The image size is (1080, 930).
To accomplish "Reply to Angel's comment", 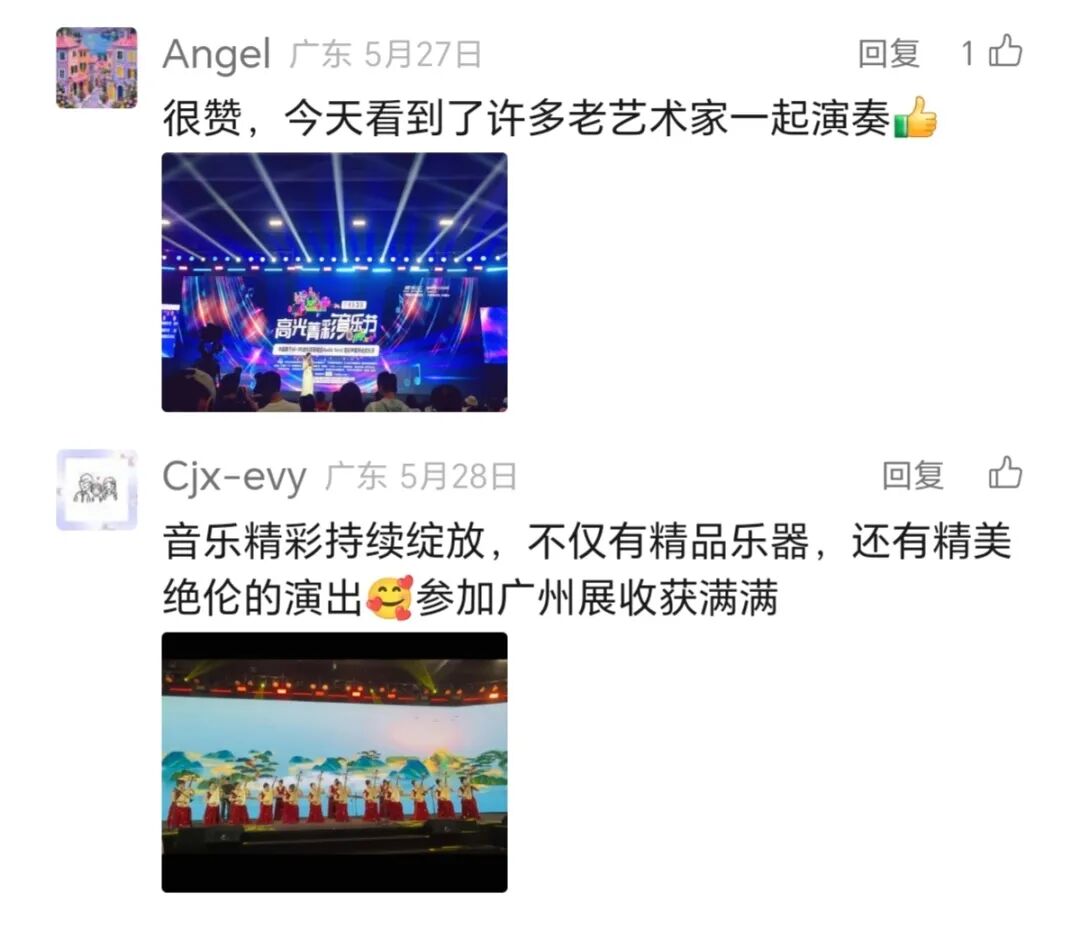I will (888, 53).
